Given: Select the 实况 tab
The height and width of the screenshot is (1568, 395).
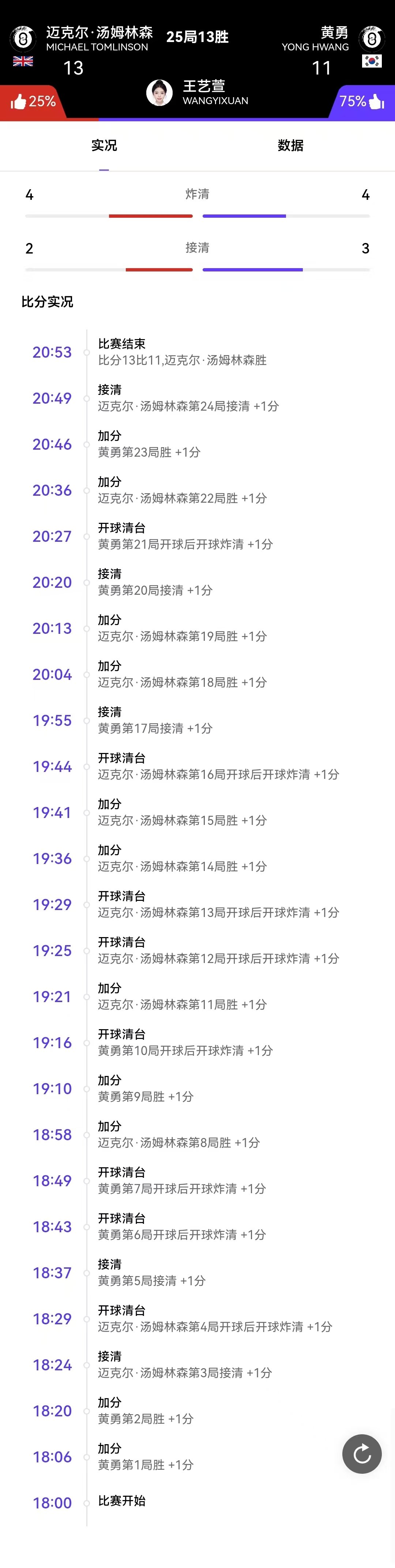Looking at the screenshot, I should [104, 145].
